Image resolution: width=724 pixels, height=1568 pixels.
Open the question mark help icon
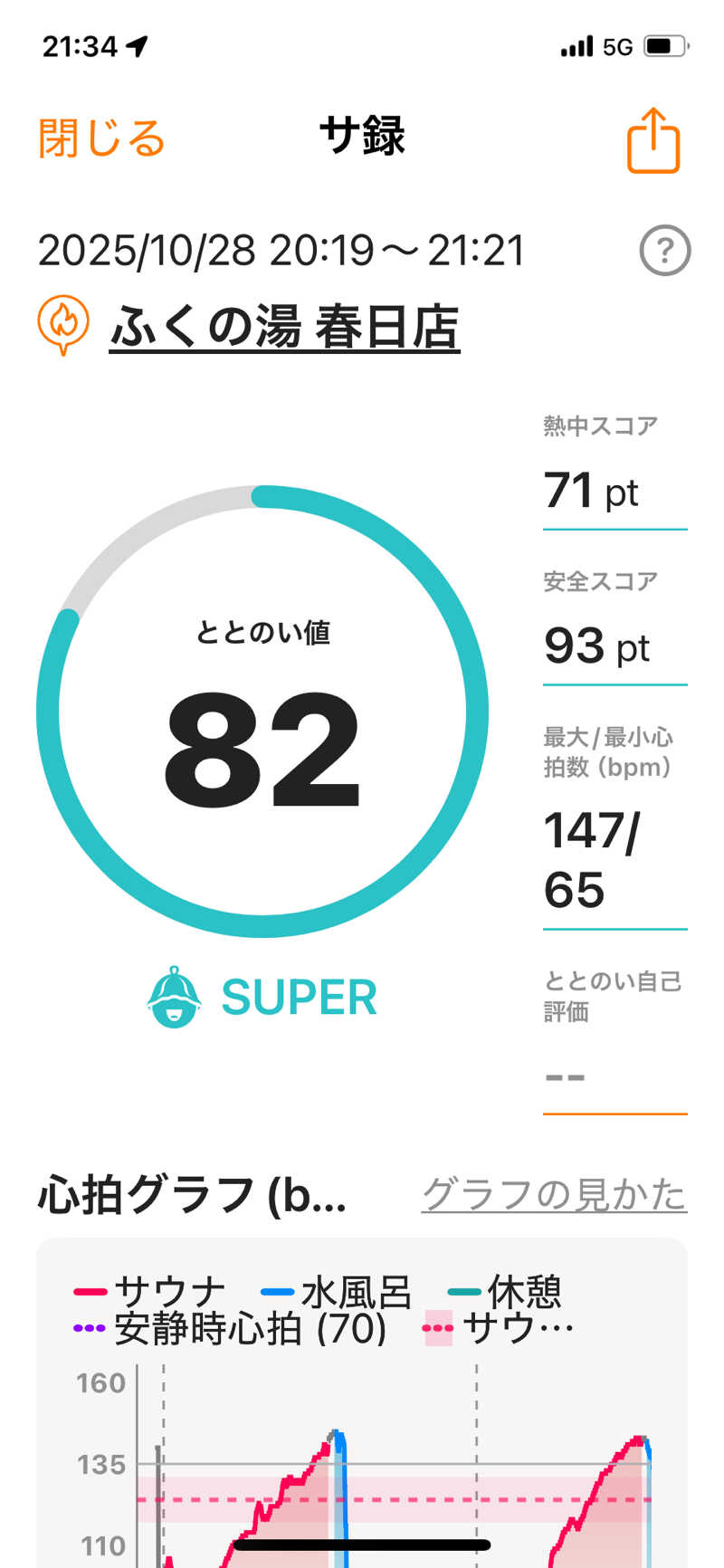[x=664, y=251]
